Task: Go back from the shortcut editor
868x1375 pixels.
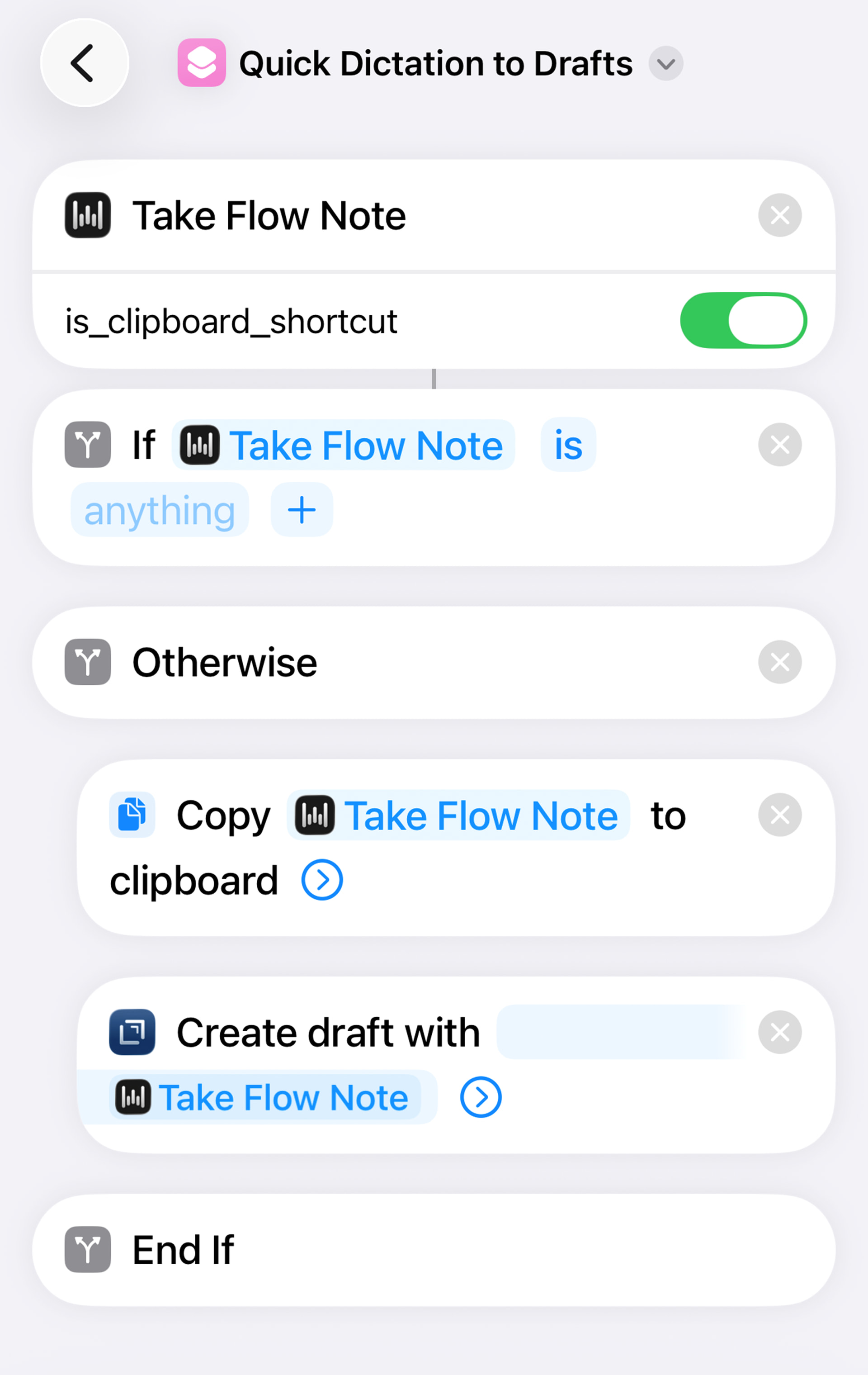Action: click(84, 63)
